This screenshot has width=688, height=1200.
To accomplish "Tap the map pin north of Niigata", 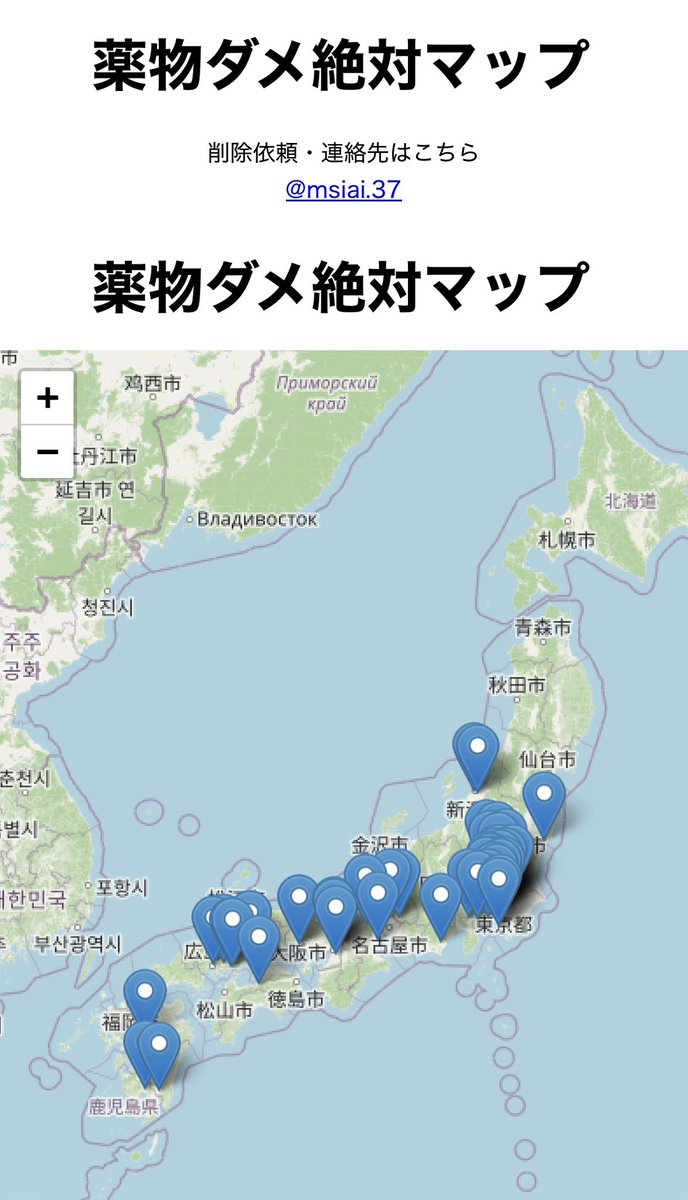I will coord(477,755).
